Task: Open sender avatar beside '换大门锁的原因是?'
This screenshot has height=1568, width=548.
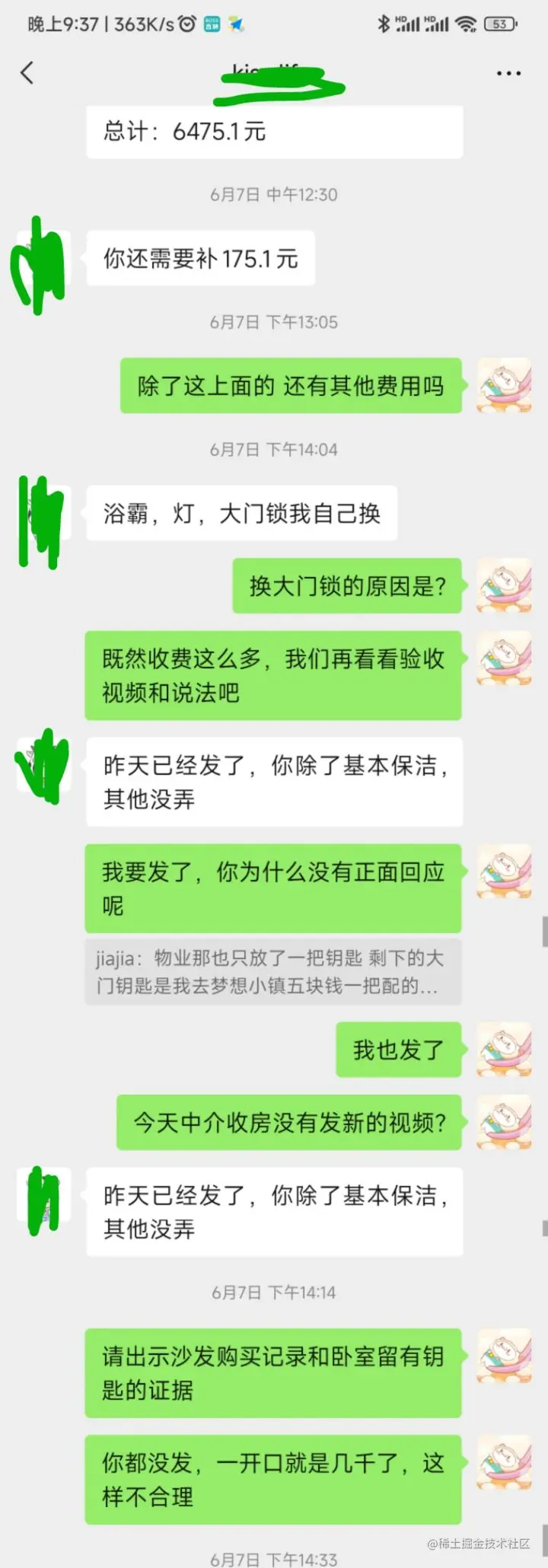Action: click(504, 585)
